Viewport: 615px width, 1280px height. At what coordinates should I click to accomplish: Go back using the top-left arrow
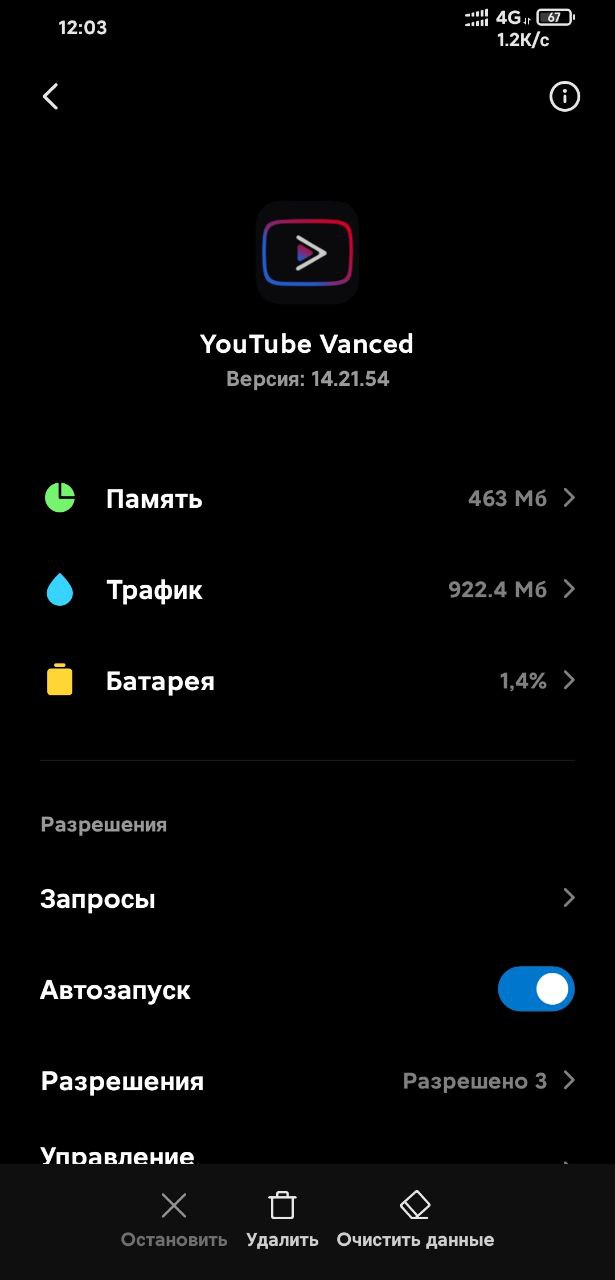click(51, 97)
